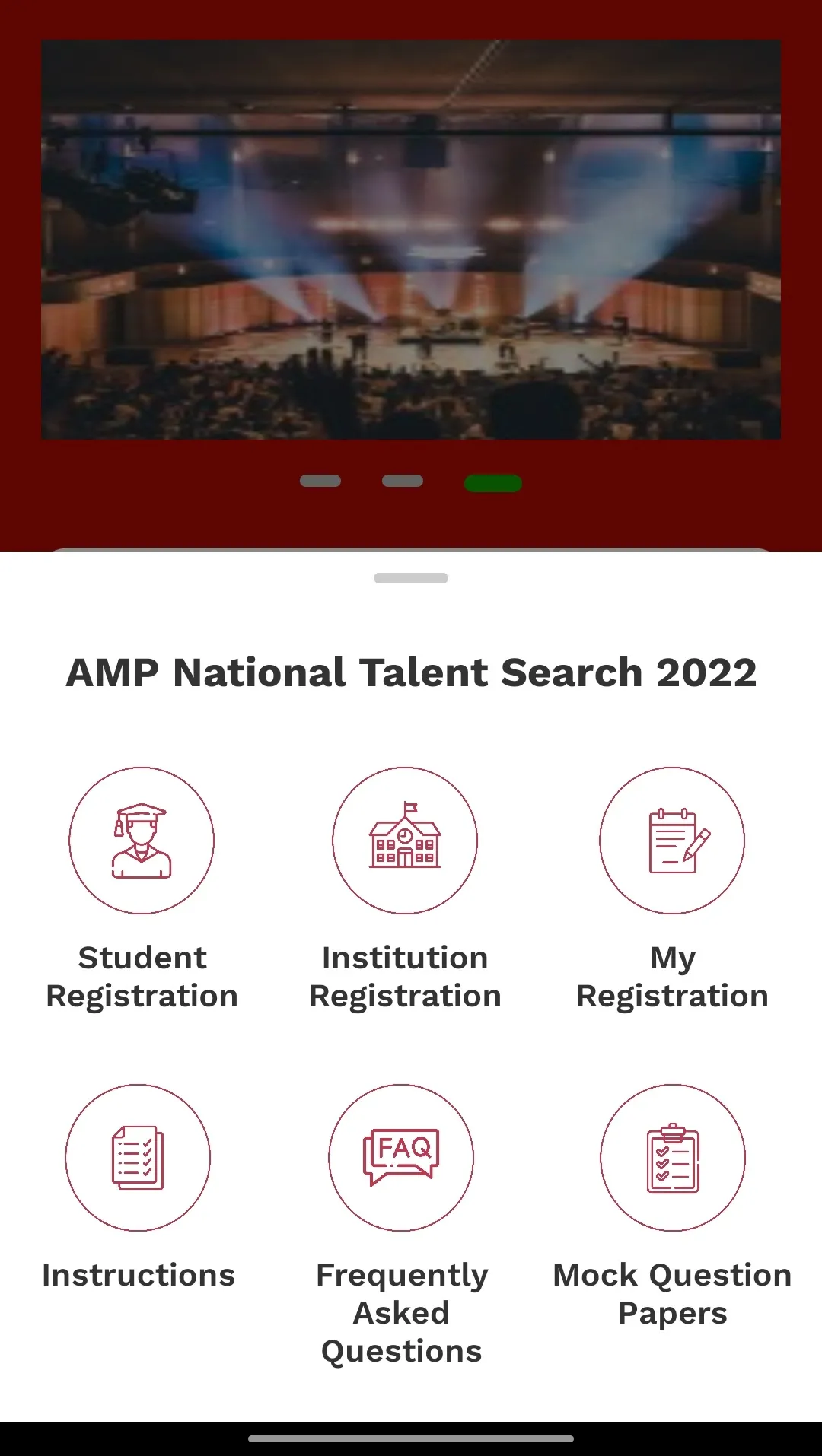The width and height of the screenshot is (822, 1456).
Task: Open the Instructions checklist icon
Action: click(137, 1157)
